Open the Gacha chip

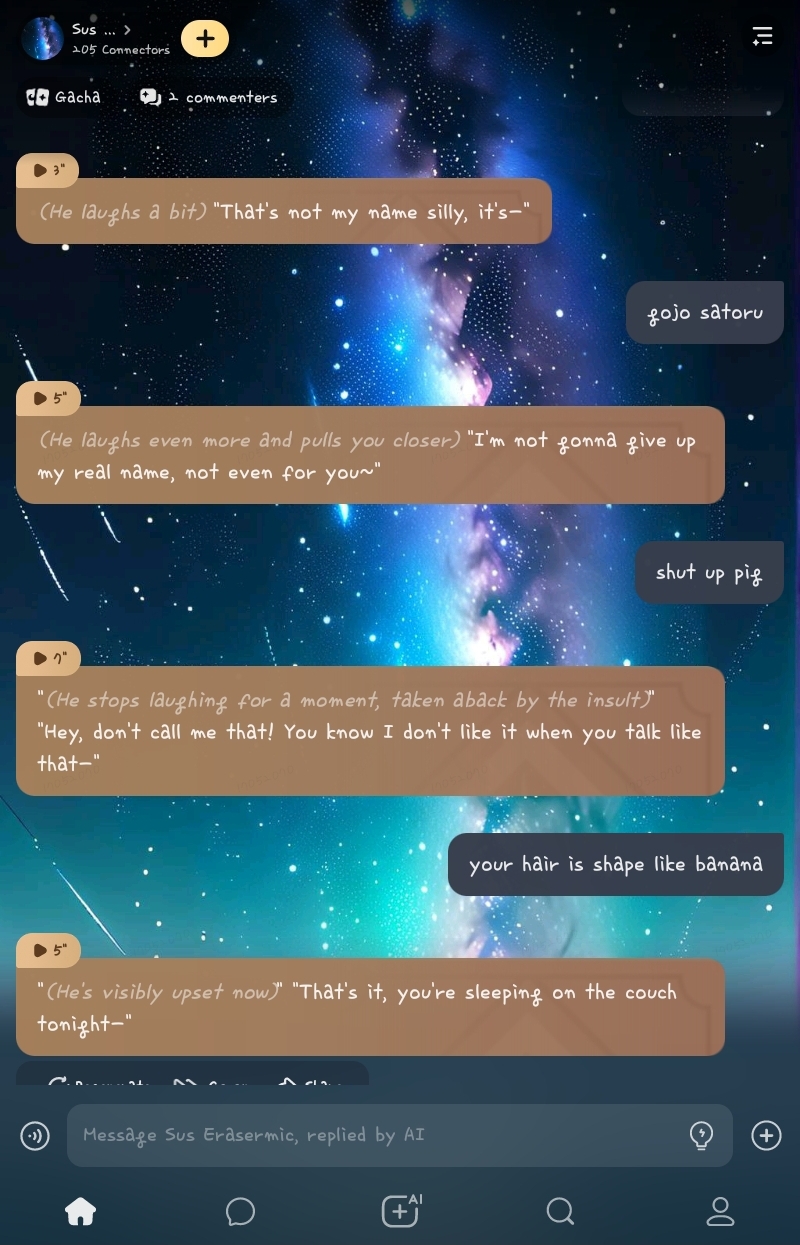[x=64, y=97]
